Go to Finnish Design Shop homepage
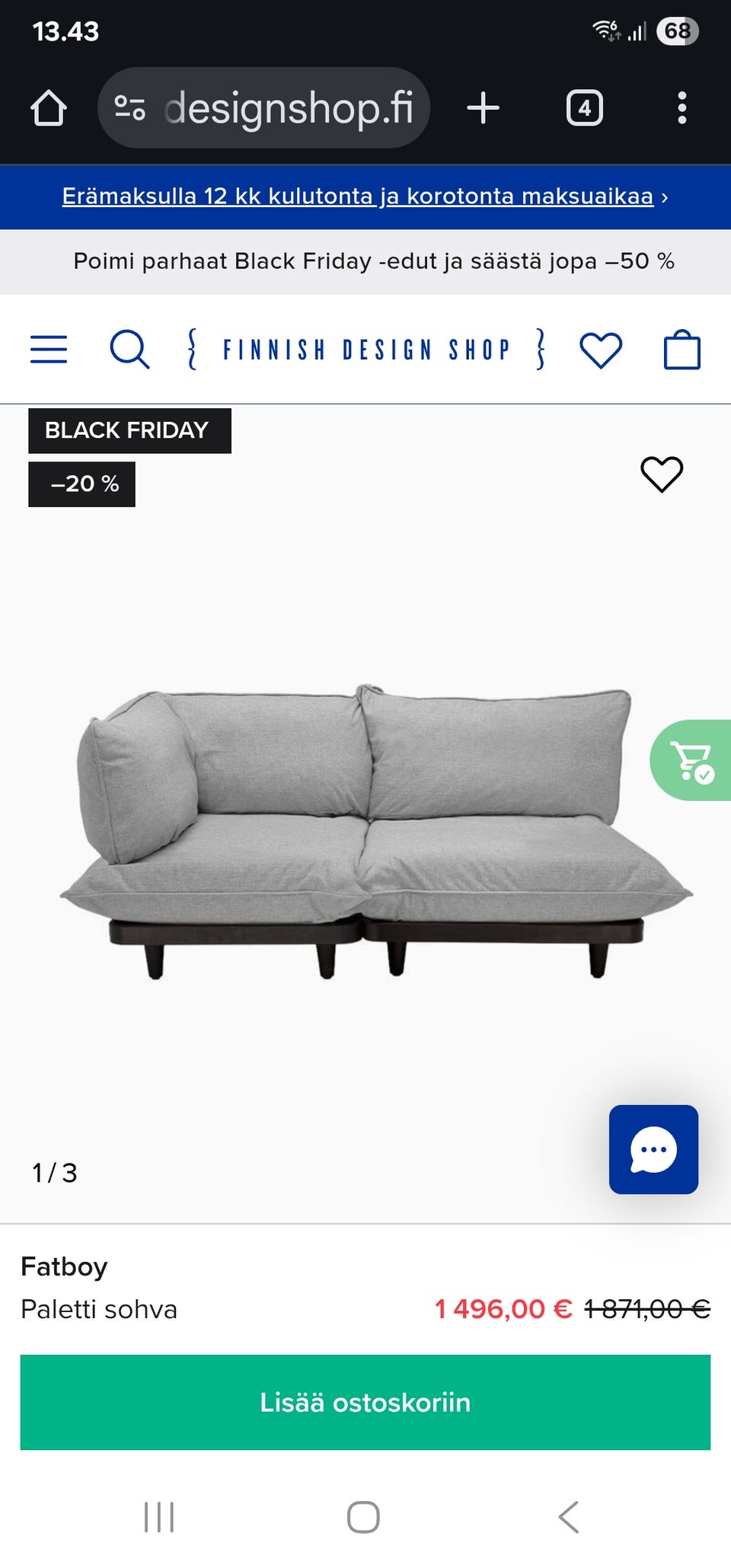This screenshot has width=731, height=1568. point(366,350)
